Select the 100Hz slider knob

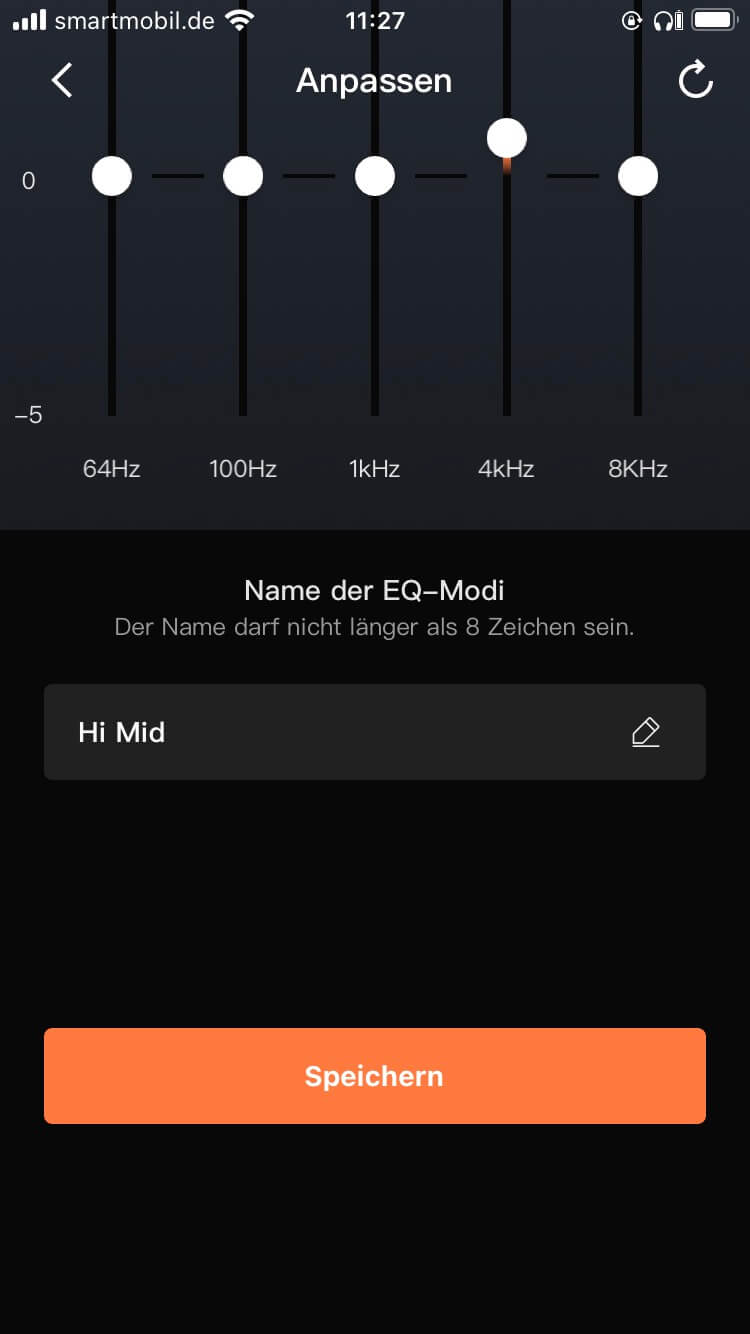(x=243, y=177)
